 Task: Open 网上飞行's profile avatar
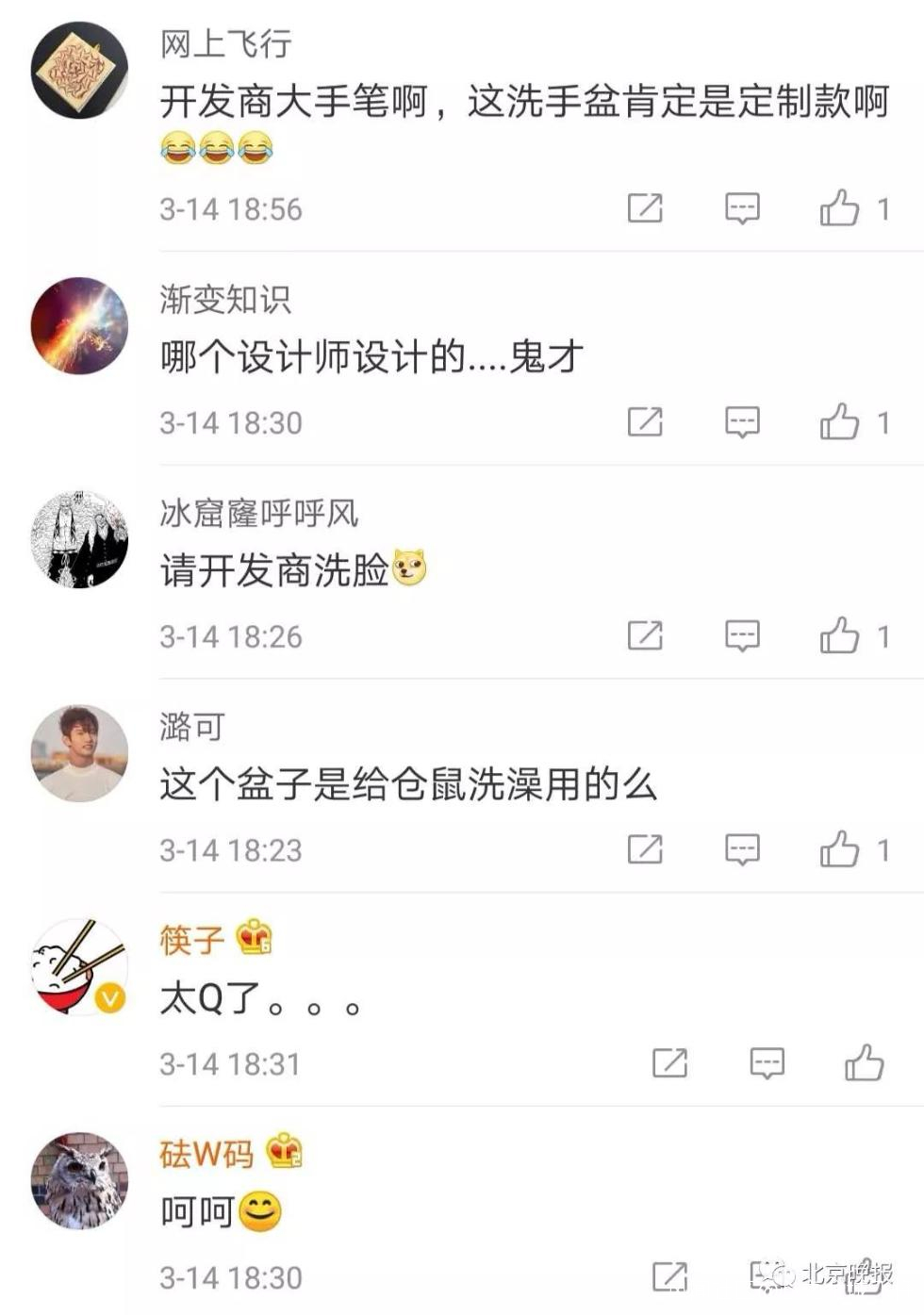point(79,71)
